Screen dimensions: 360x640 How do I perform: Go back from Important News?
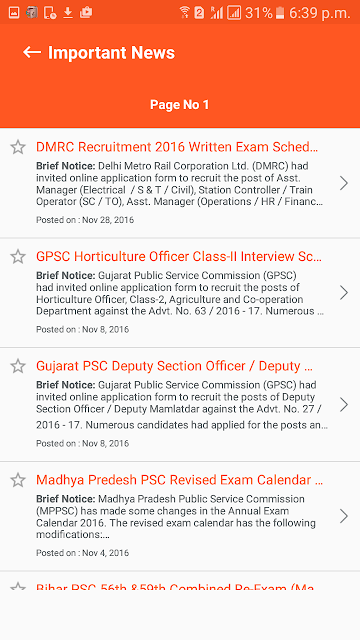[x=32, y=52]
